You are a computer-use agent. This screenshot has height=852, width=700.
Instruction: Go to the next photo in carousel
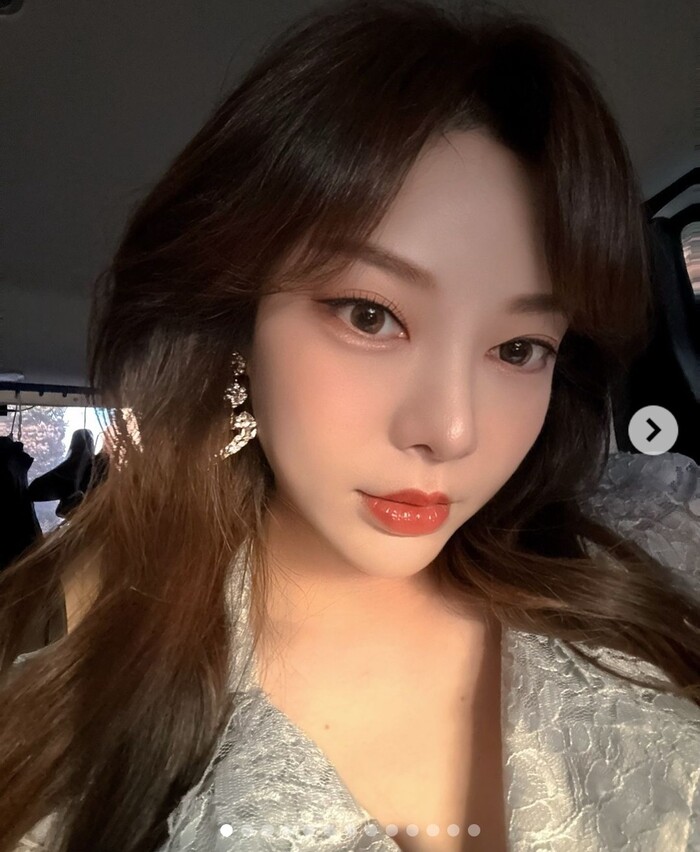point(652,430)
